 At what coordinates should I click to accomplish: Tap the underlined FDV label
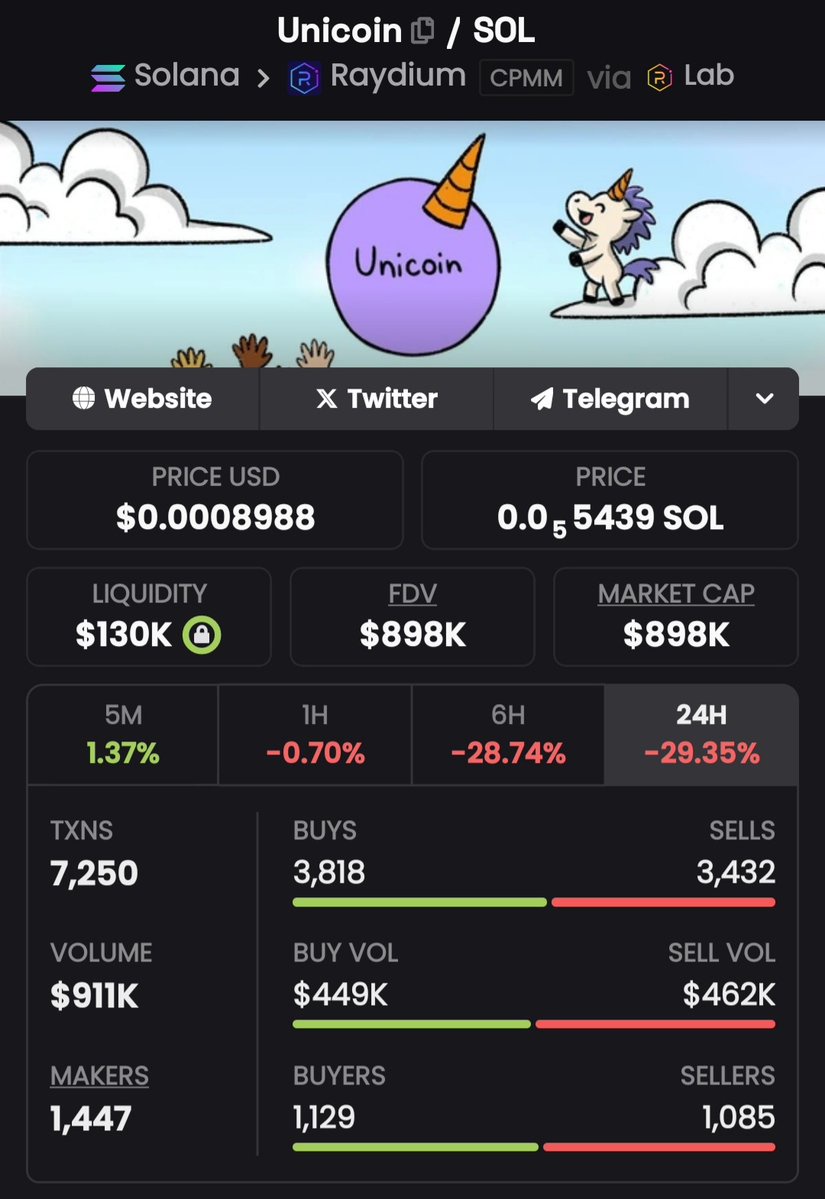pyautogui.click(x=412, y=594)
